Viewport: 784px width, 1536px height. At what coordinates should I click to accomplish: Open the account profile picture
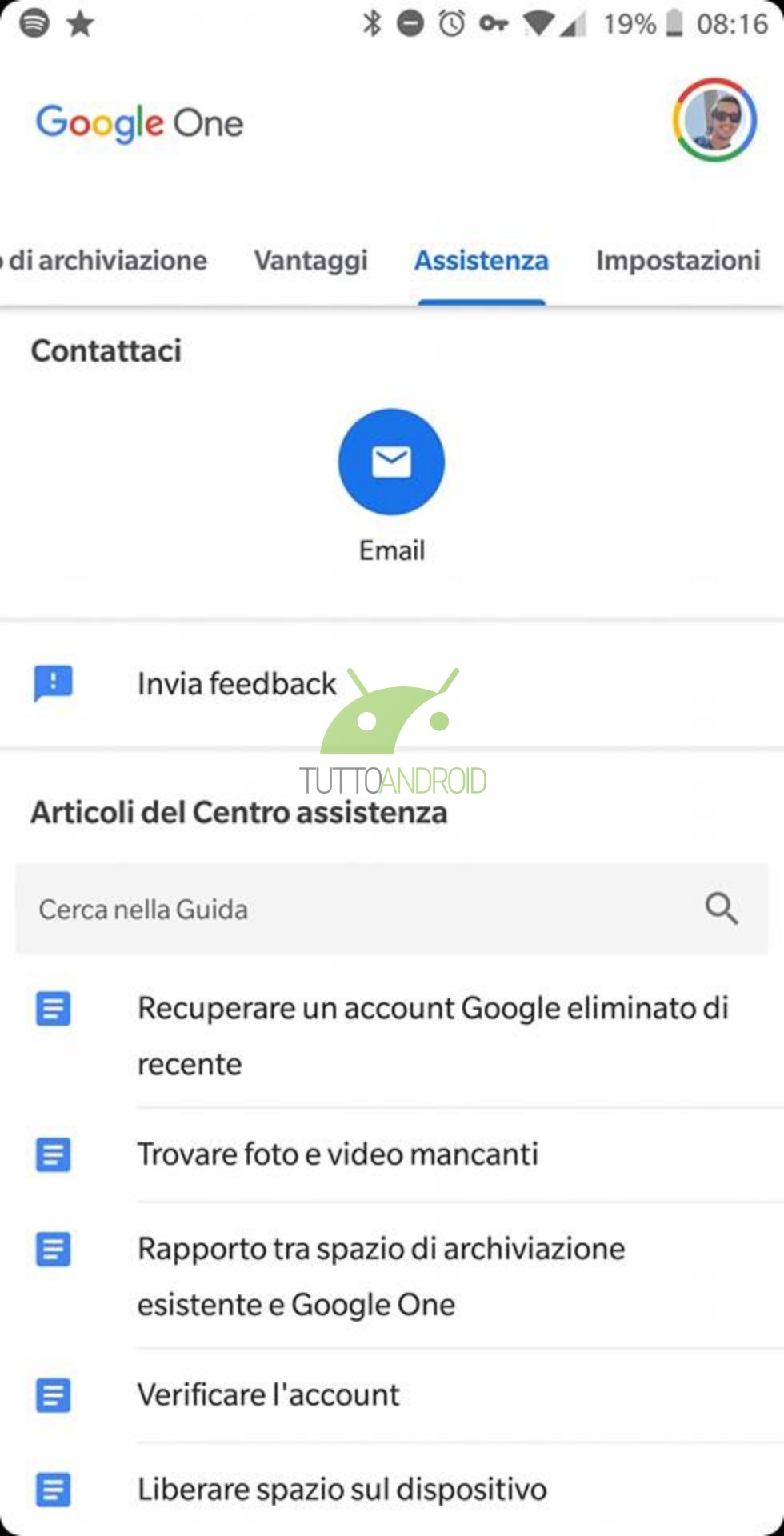pos(714,120)
